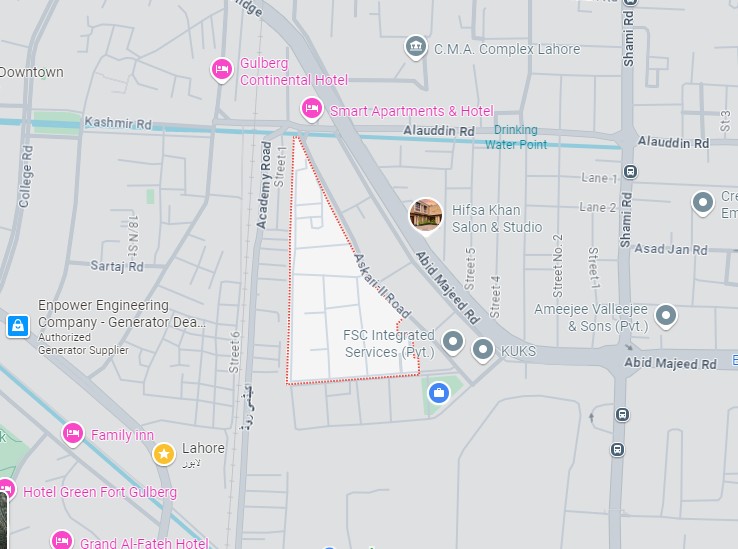The image size is (738, 549).
Task: Open C.M.A. Complex Lahore place marker
Action: coord(416,47)
